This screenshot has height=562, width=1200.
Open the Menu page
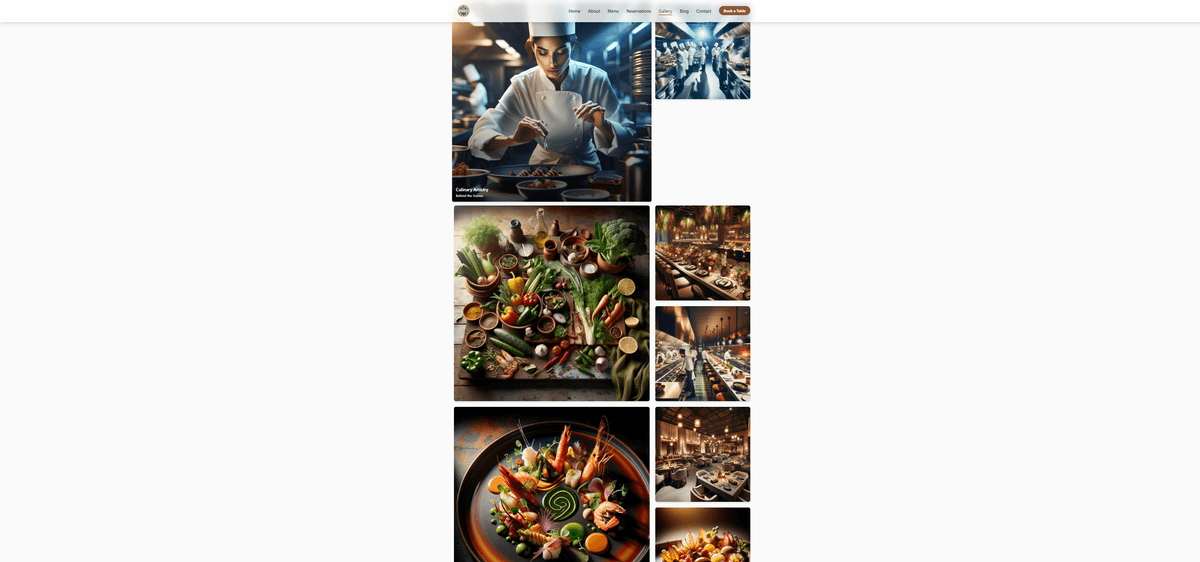coord(613,11)
